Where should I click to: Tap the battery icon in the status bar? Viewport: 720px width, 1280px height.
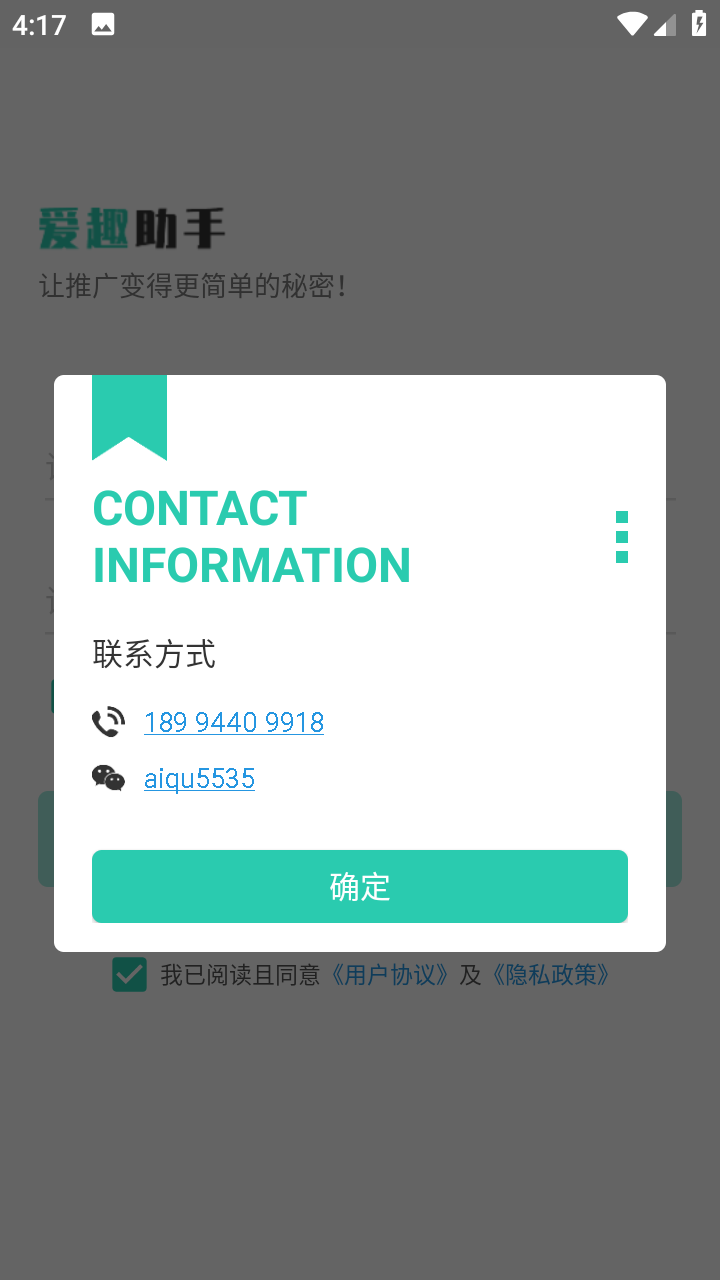click(x=699, y=24)
